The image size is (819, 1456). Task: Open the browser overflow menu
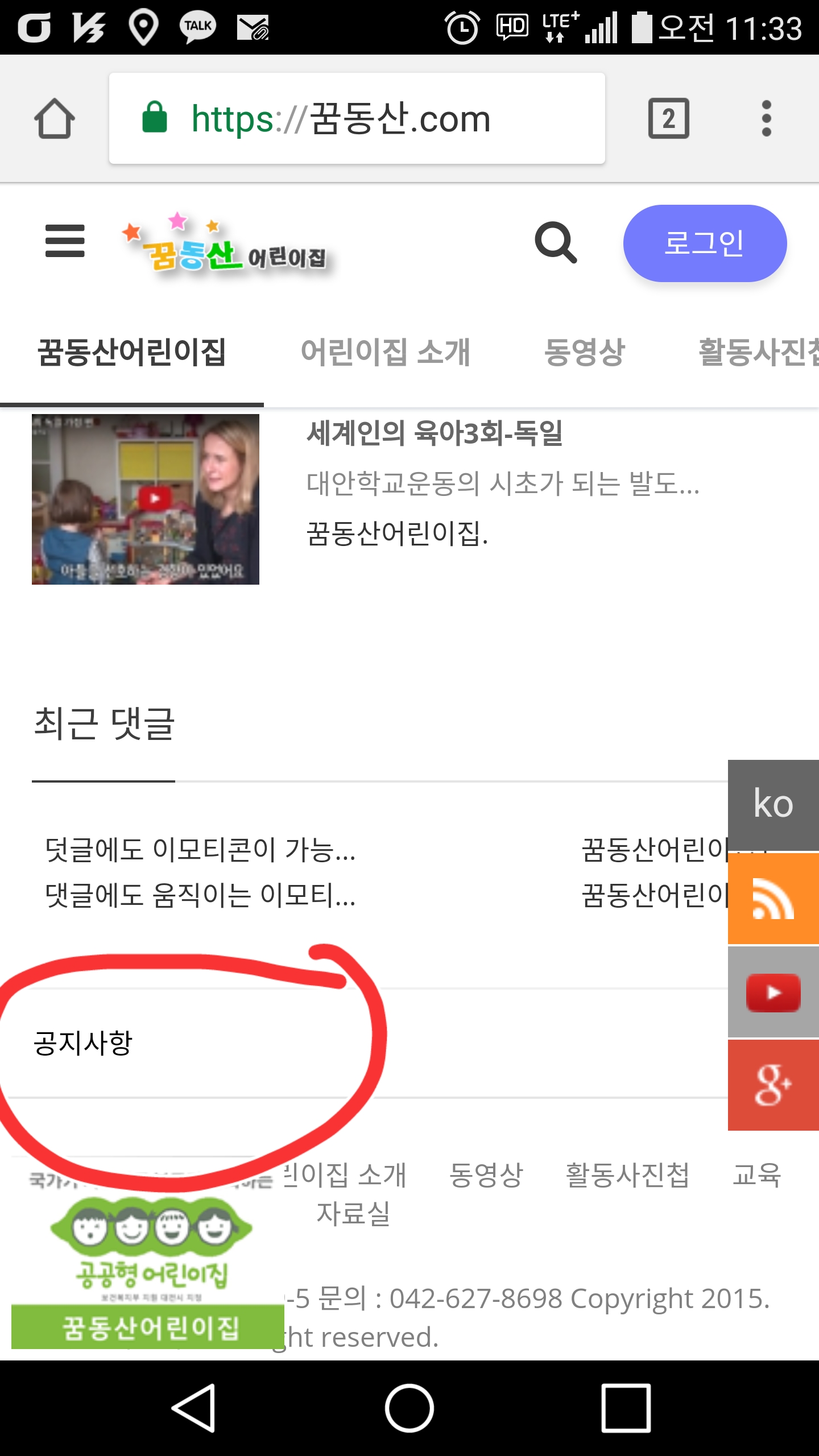coord(766,119)
